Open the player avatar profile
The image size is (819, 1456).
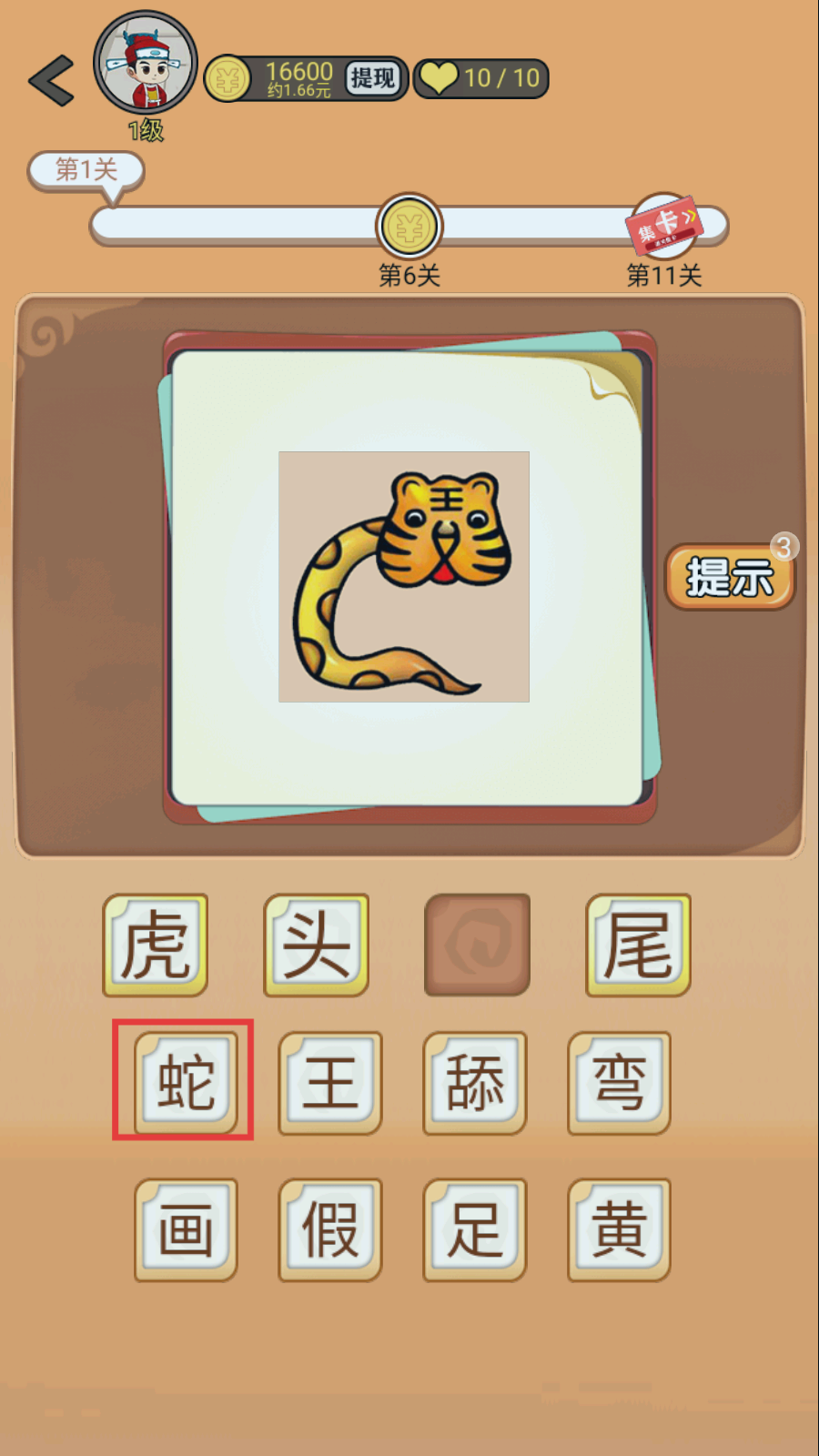[x=146, y=63]
